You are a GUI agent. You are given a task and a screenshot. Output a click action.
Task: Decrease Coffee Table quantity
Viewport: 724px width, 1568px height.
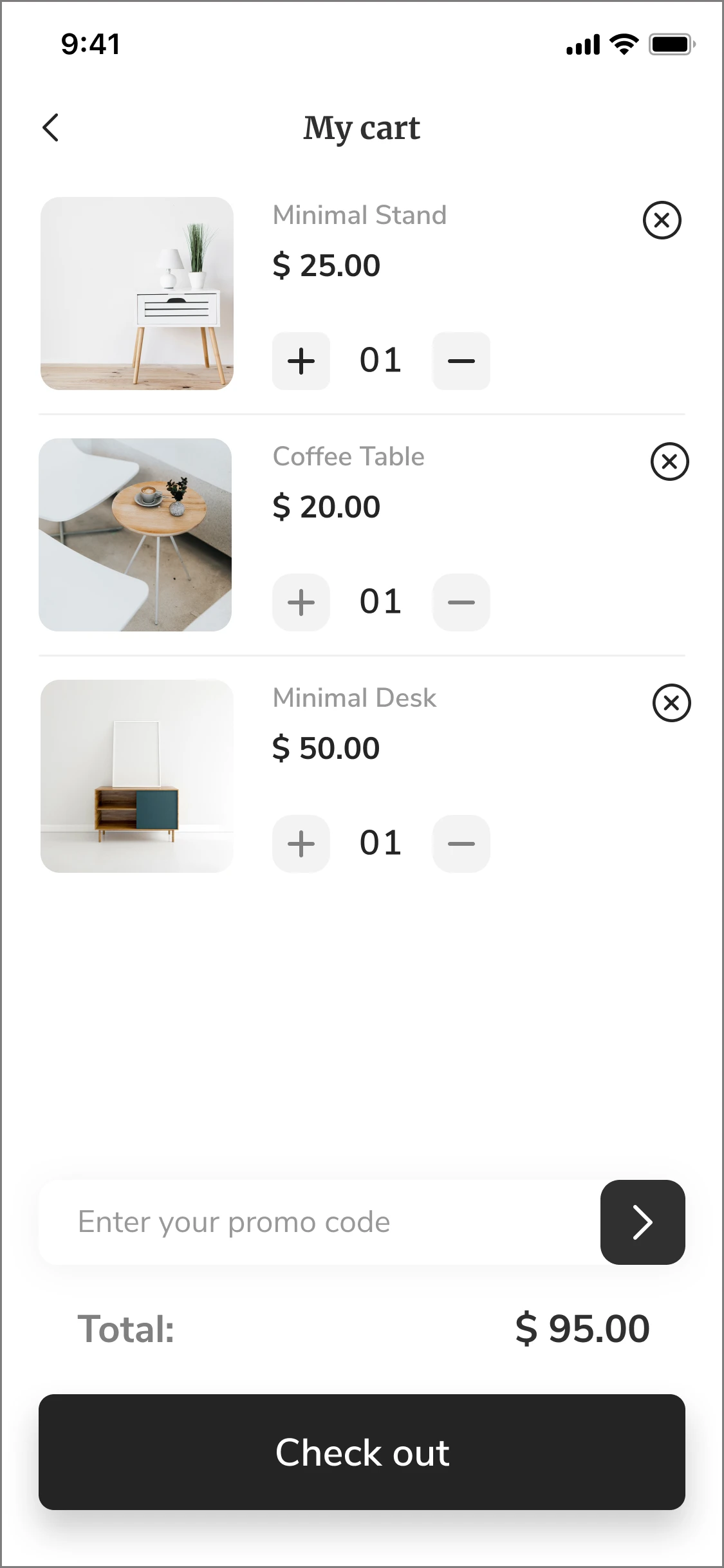point(461,602)
